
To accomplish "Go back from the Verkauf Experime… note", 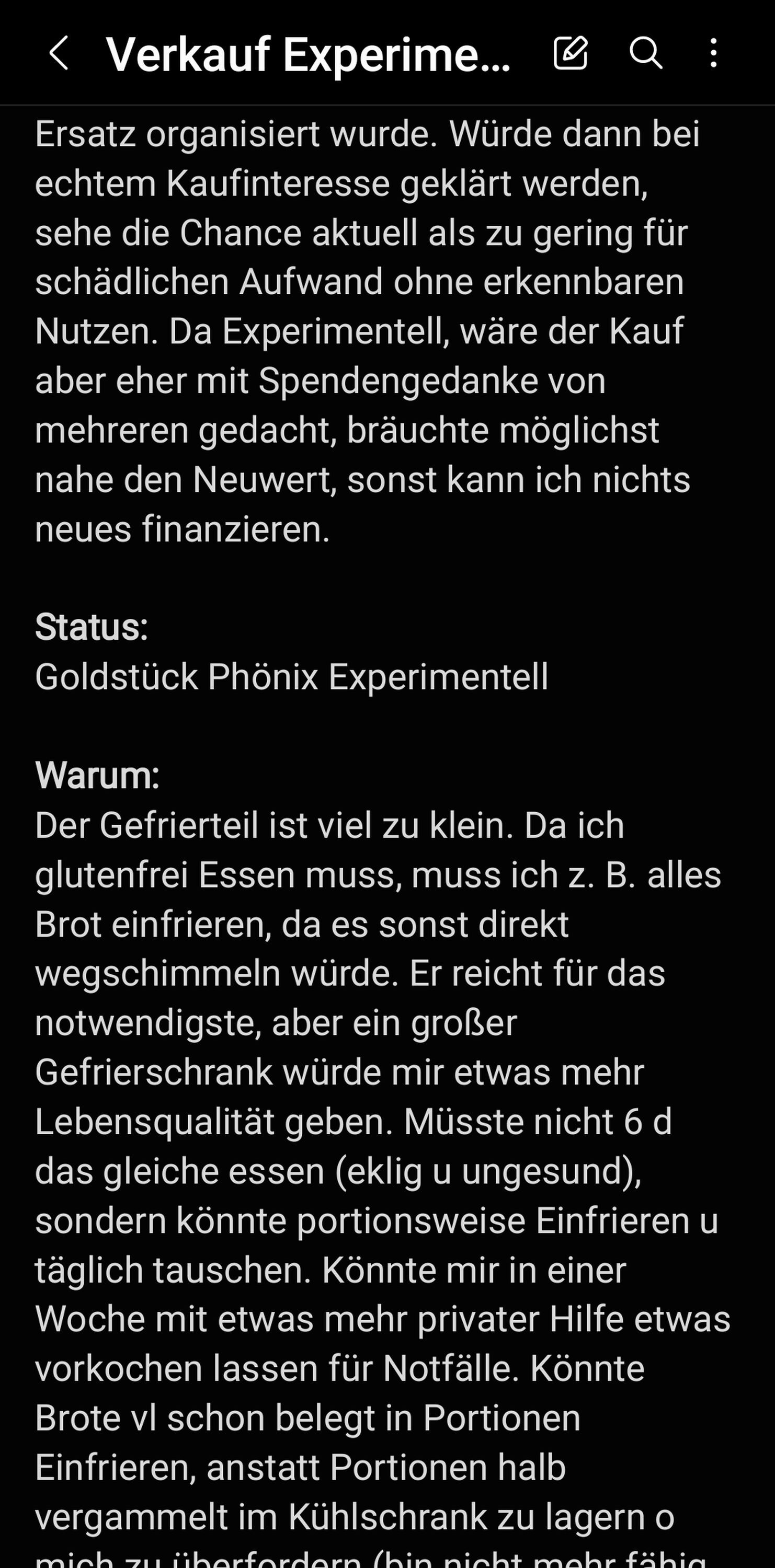I will pos(59,53).
